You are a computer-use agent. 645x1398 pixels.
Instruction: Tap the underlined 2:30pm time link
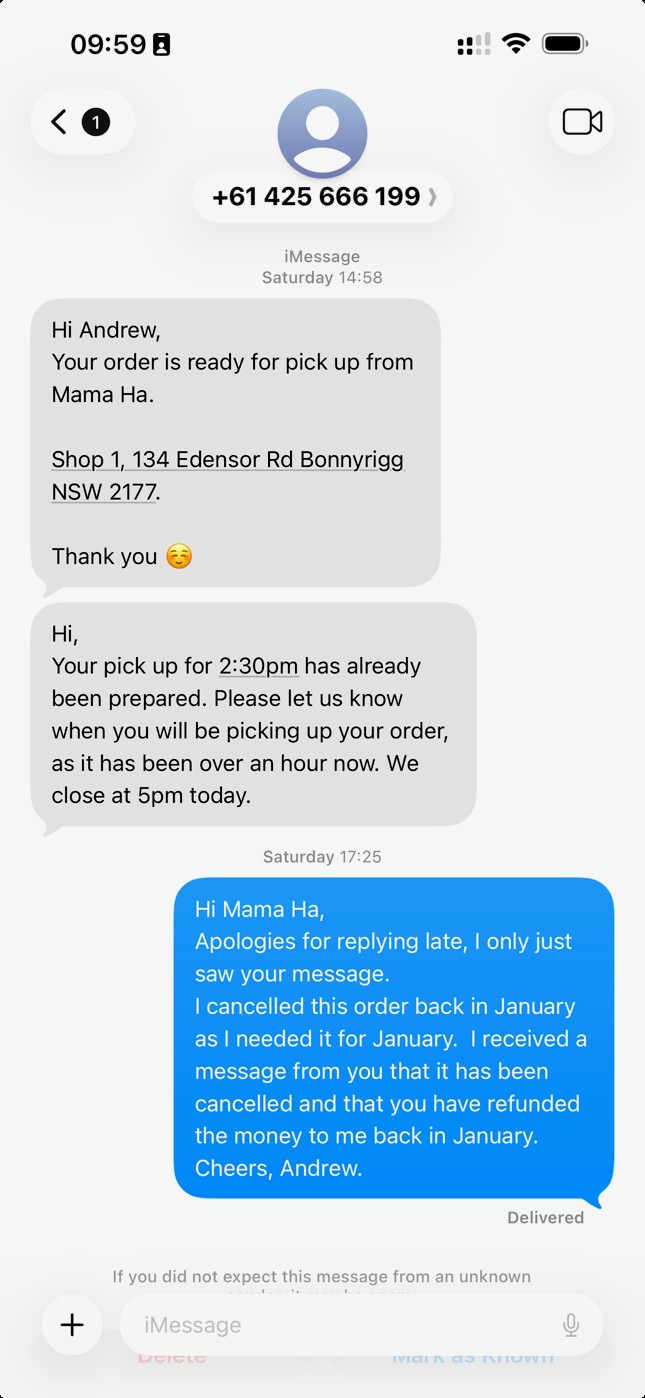click(x=258, y=666)
